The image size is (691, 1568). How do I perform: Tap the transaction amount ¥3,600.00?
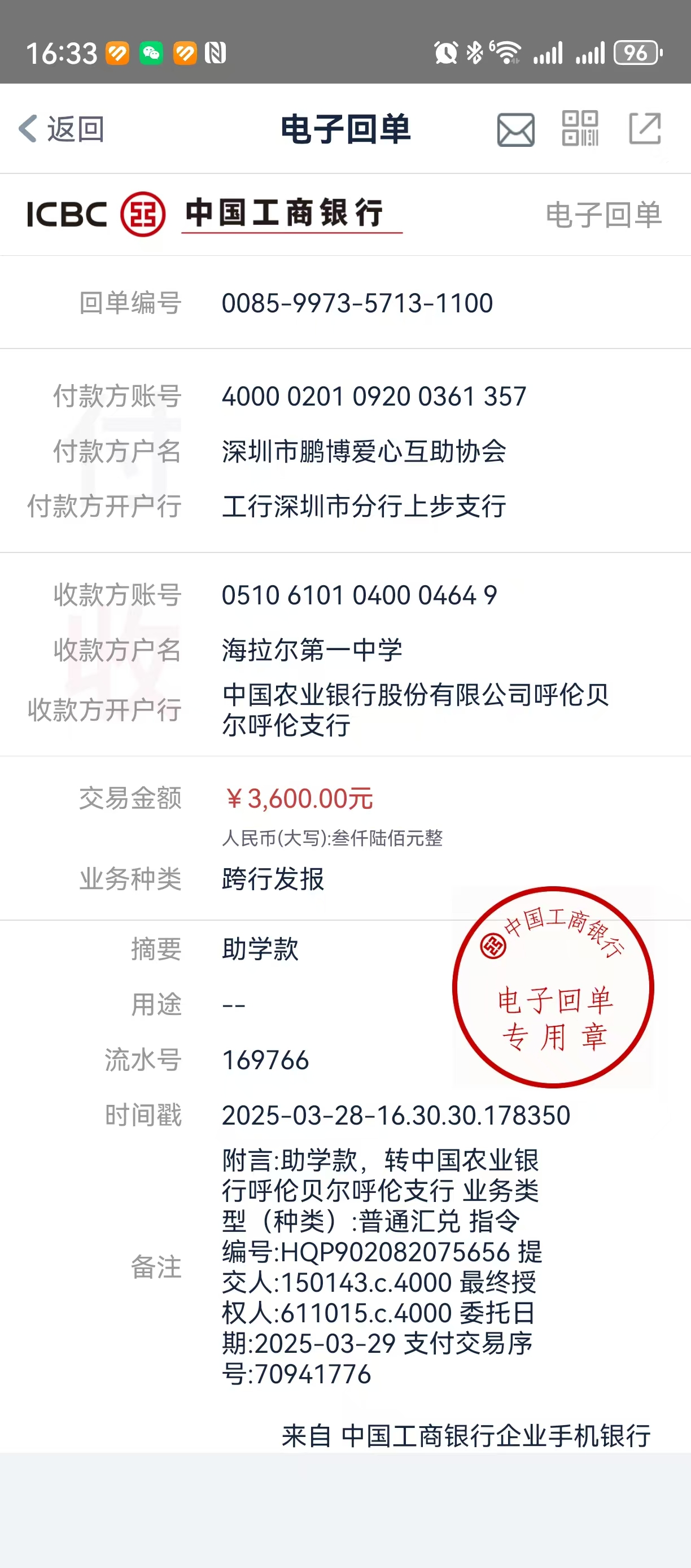296,799
